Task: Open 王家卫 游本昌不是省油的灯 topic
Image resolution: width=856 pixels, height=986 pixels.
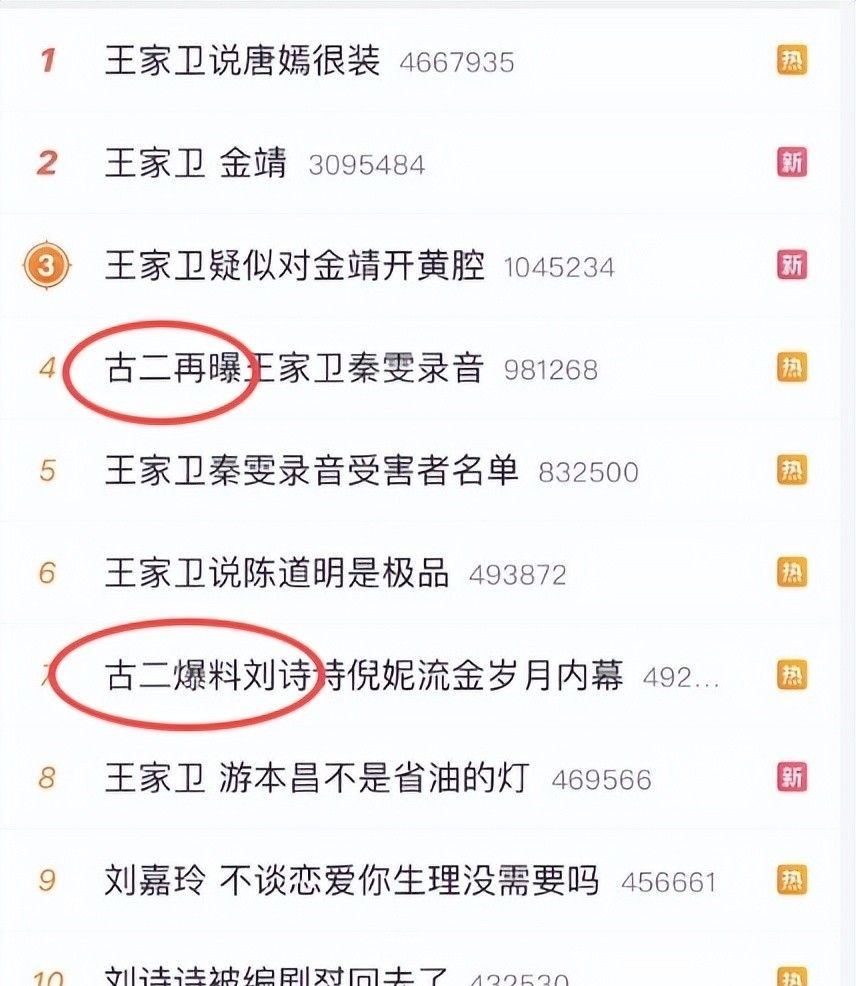Action: pos(316,778)
